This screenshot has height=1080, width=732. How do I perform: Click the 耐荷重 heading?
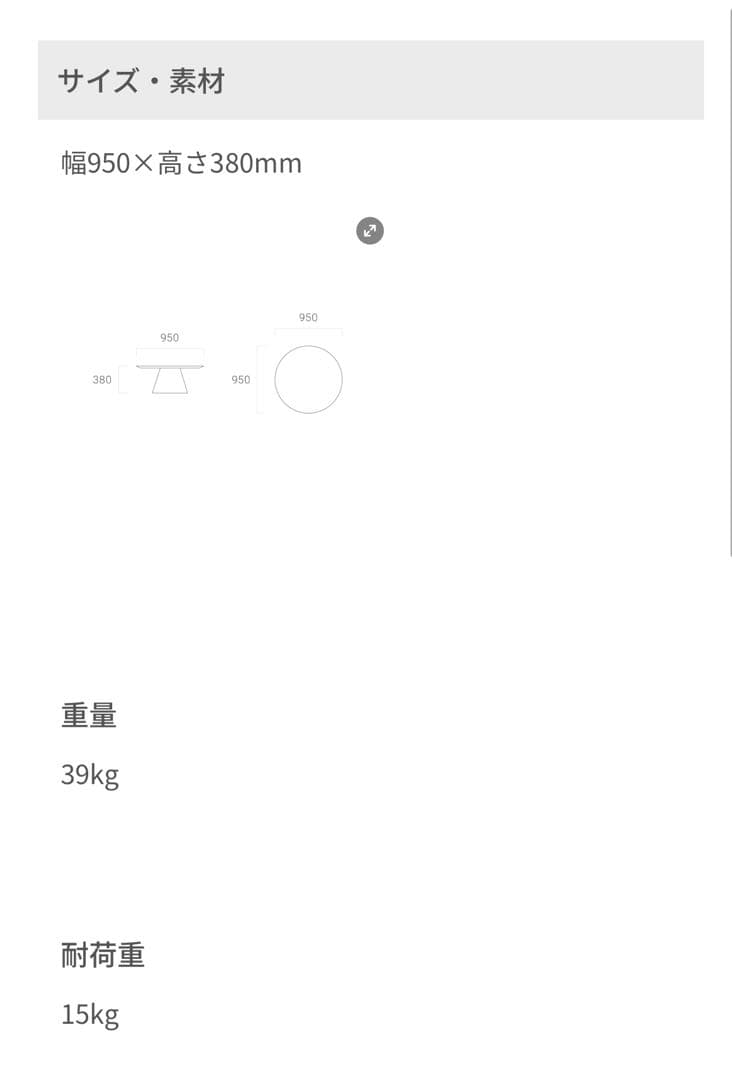[102, 955]
